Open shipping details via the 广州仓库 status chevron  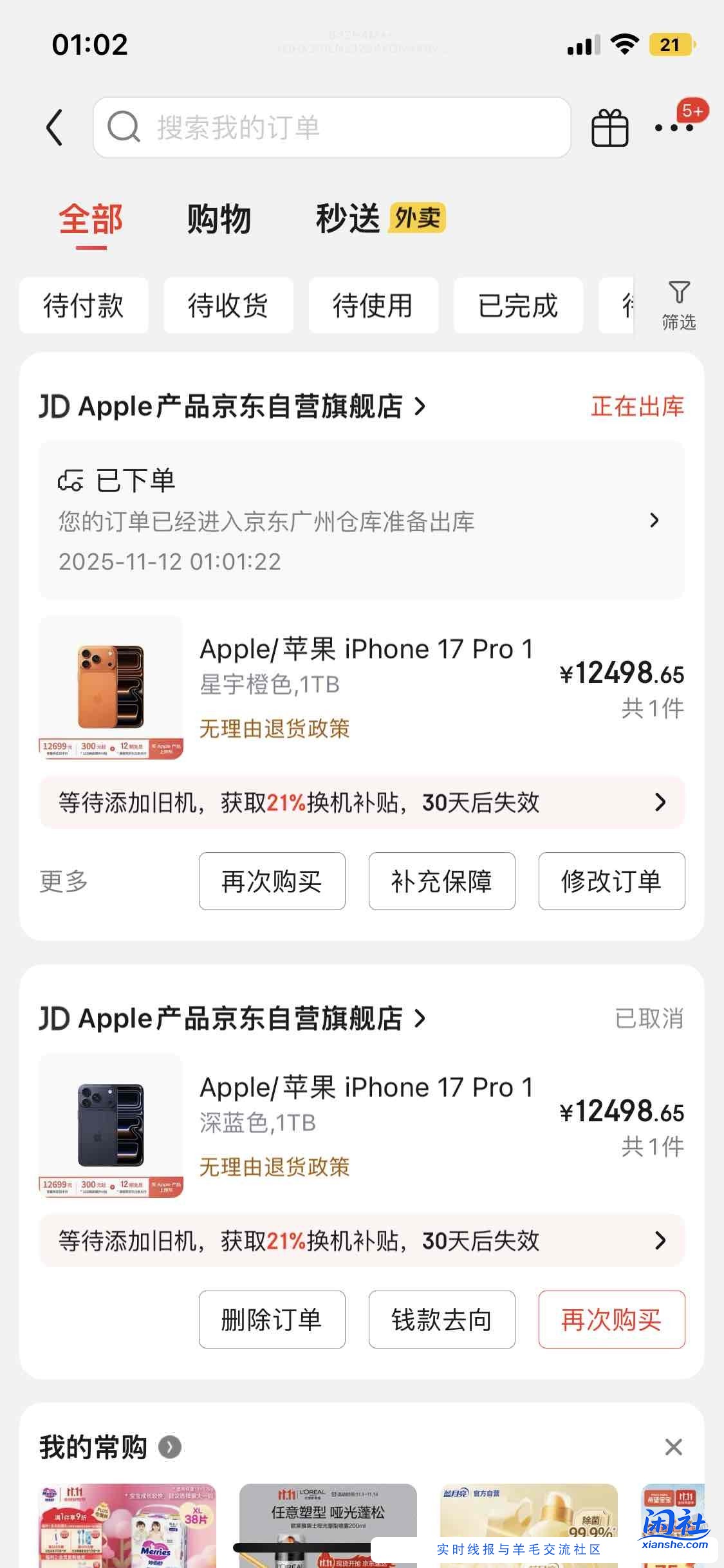[654, 521]
